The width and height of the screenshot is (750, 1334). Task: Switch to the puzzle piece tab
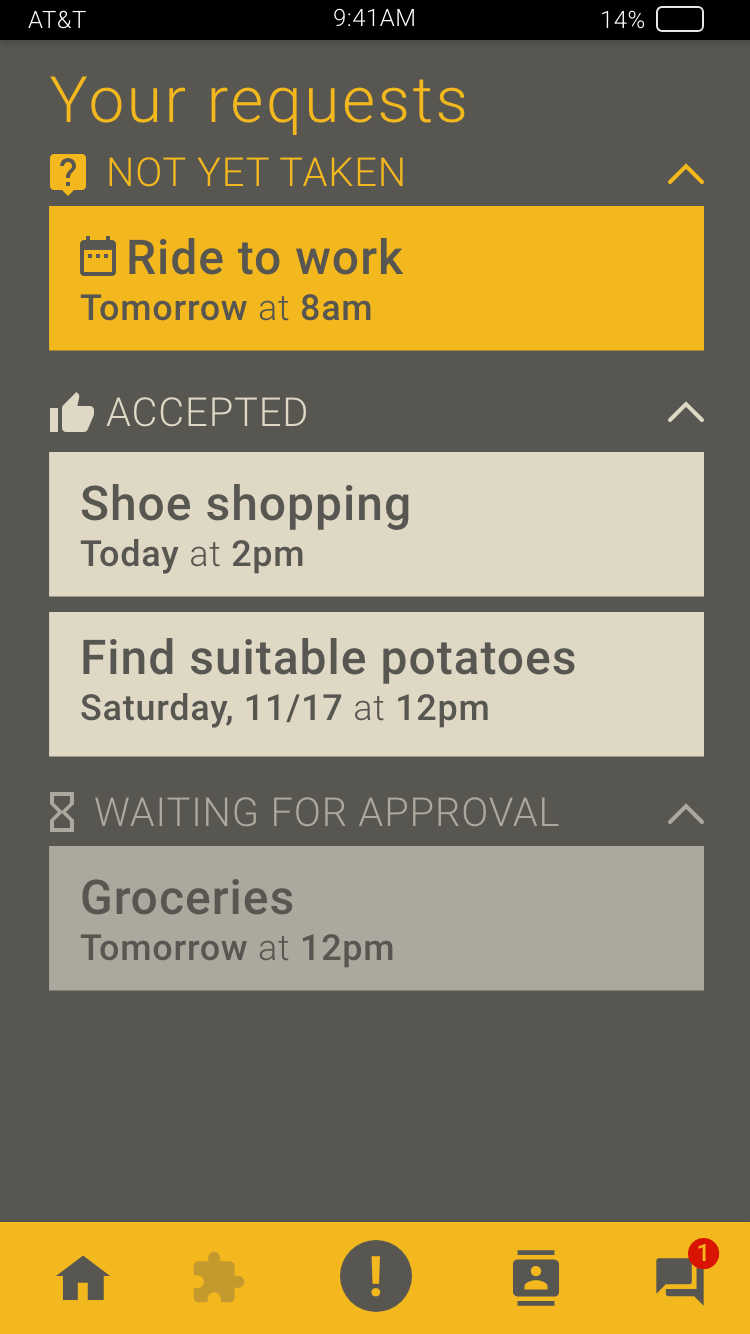click(x=218, y=1279)
